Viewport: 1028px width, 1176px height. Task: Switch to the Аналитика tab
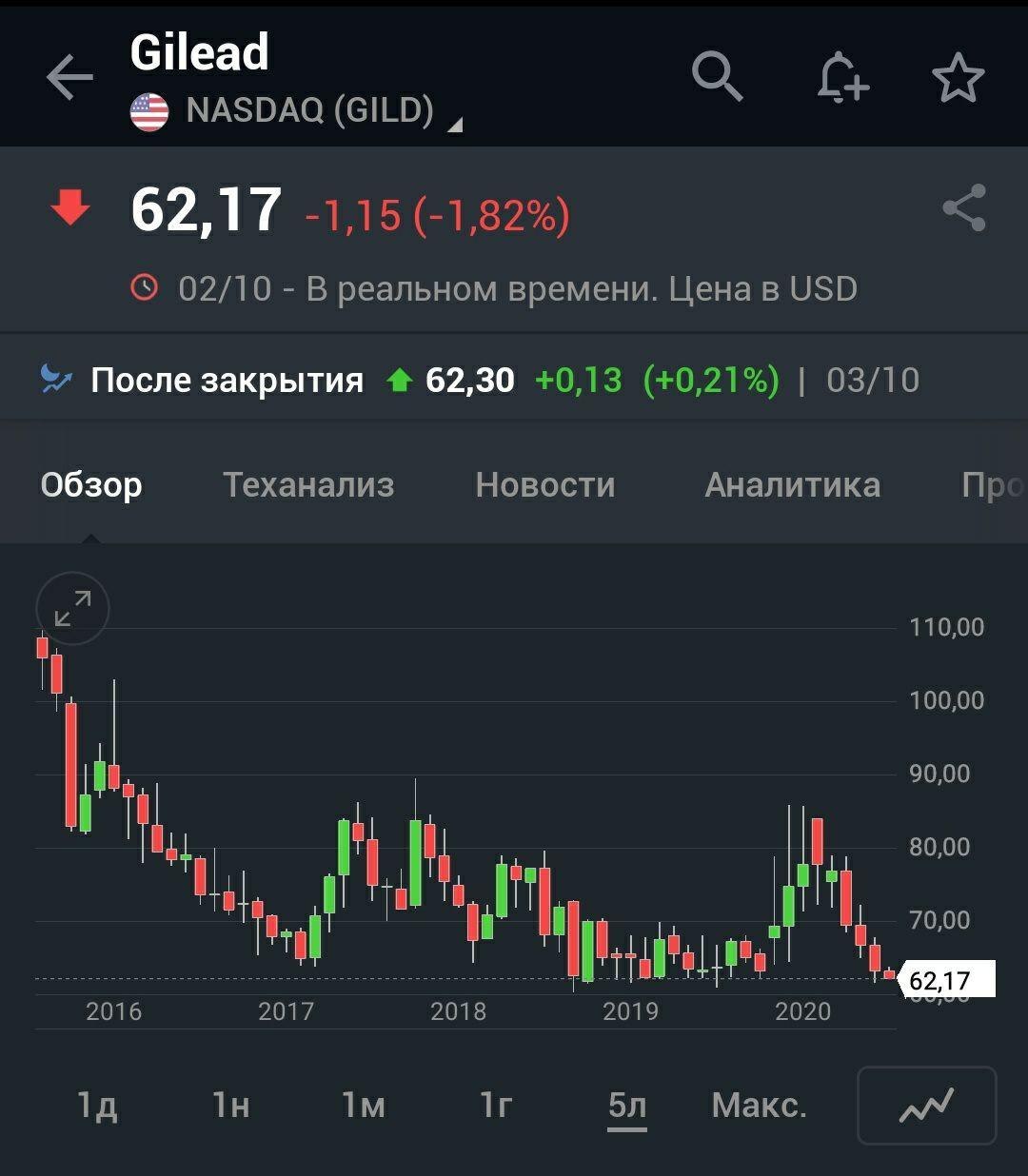coord(792,485)
